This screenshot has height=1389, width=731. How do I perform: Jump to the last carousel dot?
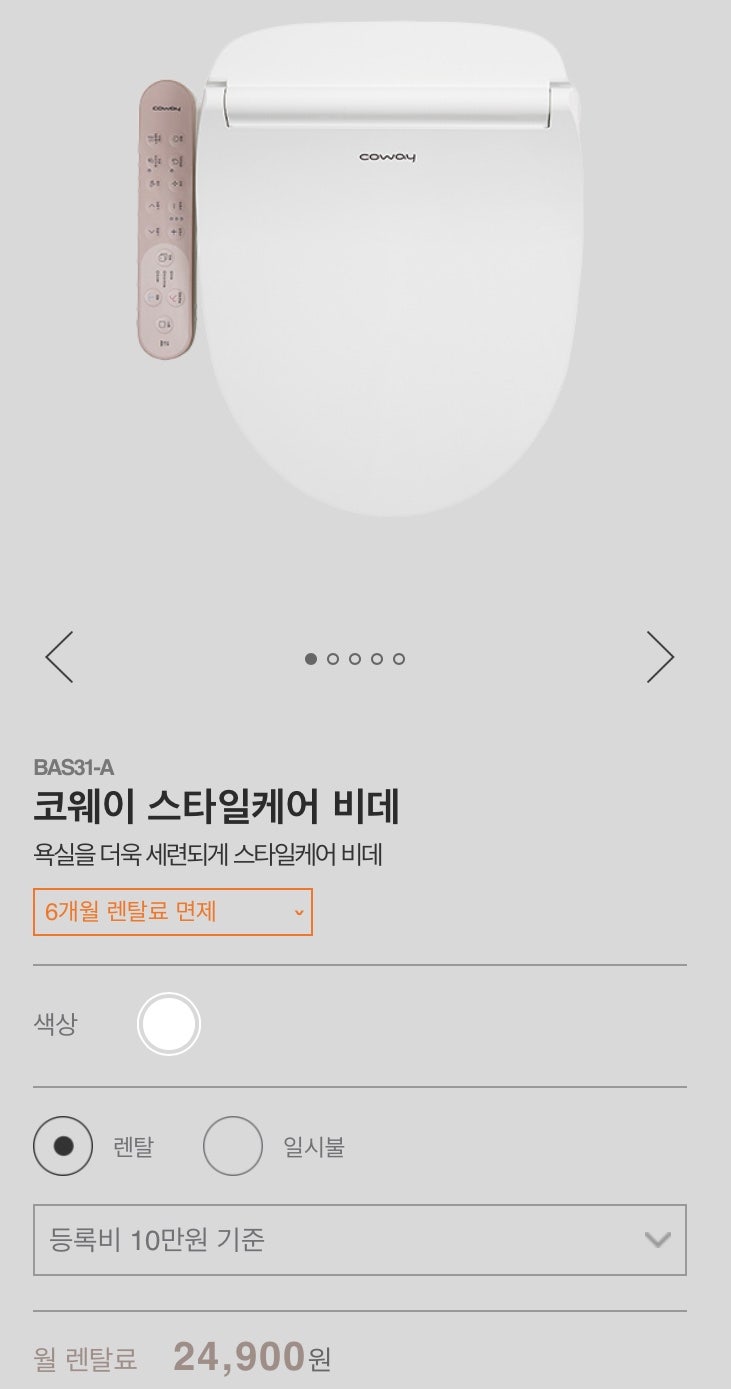click(x=399, y=659)
